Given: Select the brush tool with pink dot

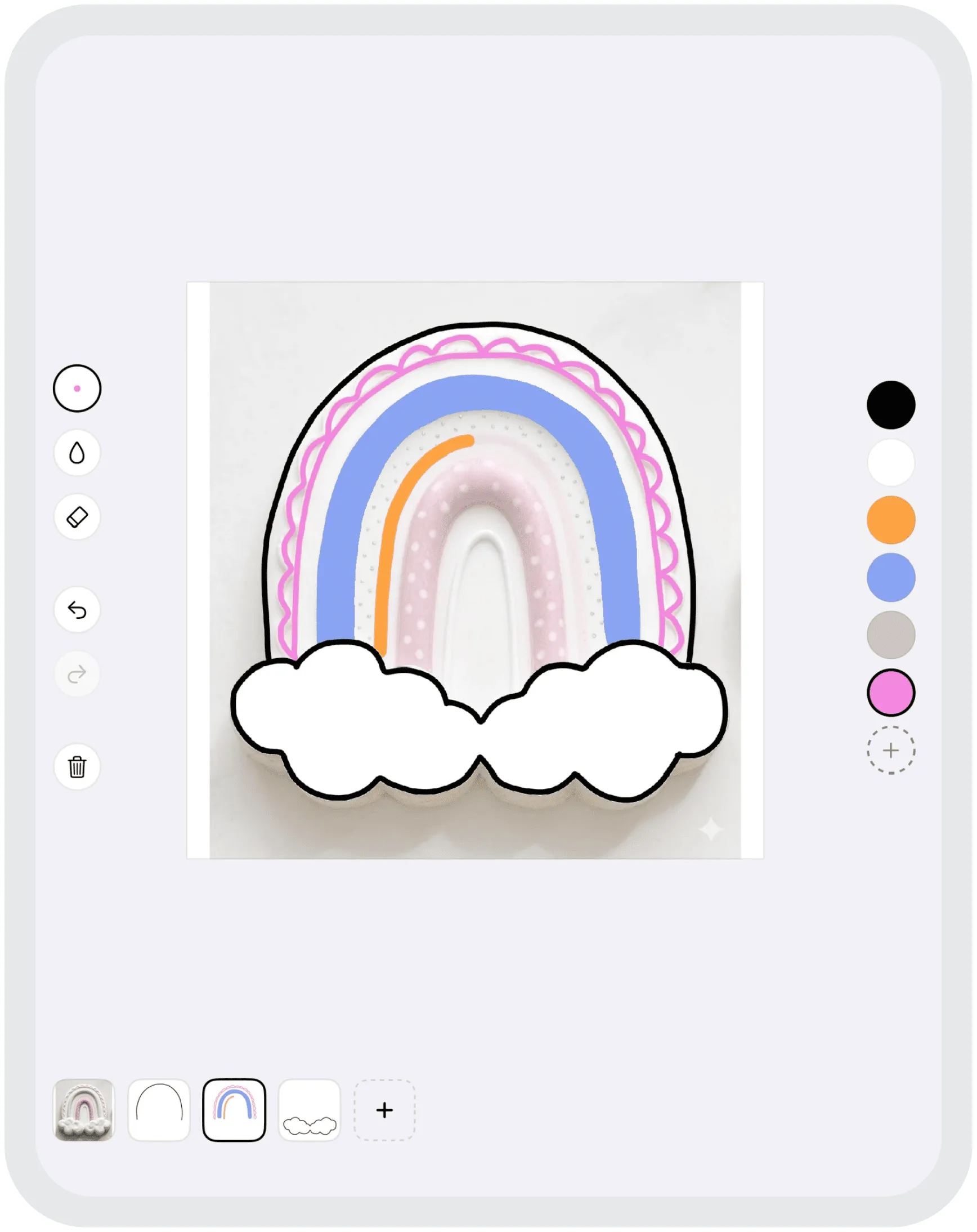Looking at the screenshot, I should [78, 388].
